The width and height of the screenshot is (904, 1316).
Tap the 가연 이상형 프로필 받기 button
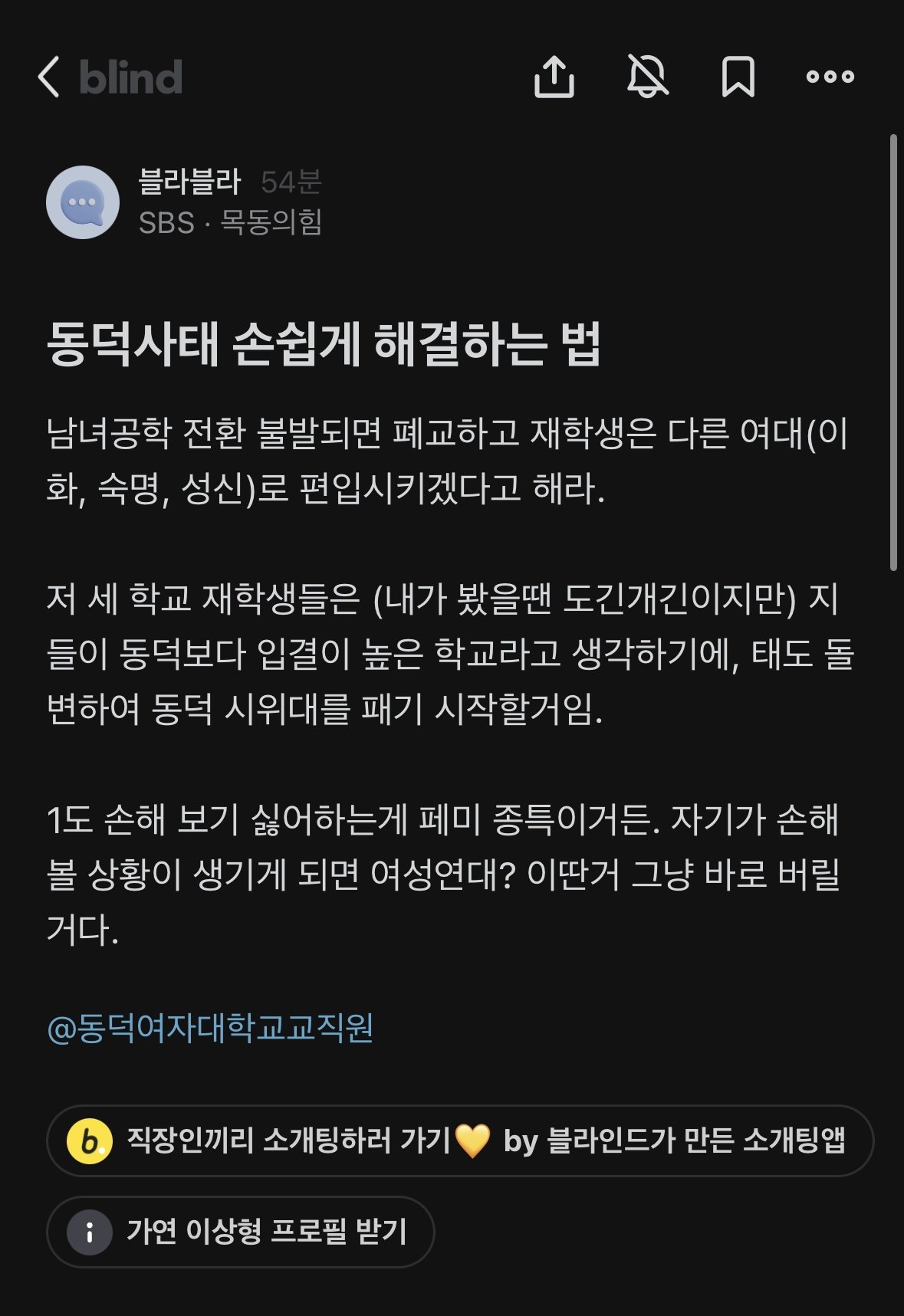pyautogui.click(x=241, y=1232)
